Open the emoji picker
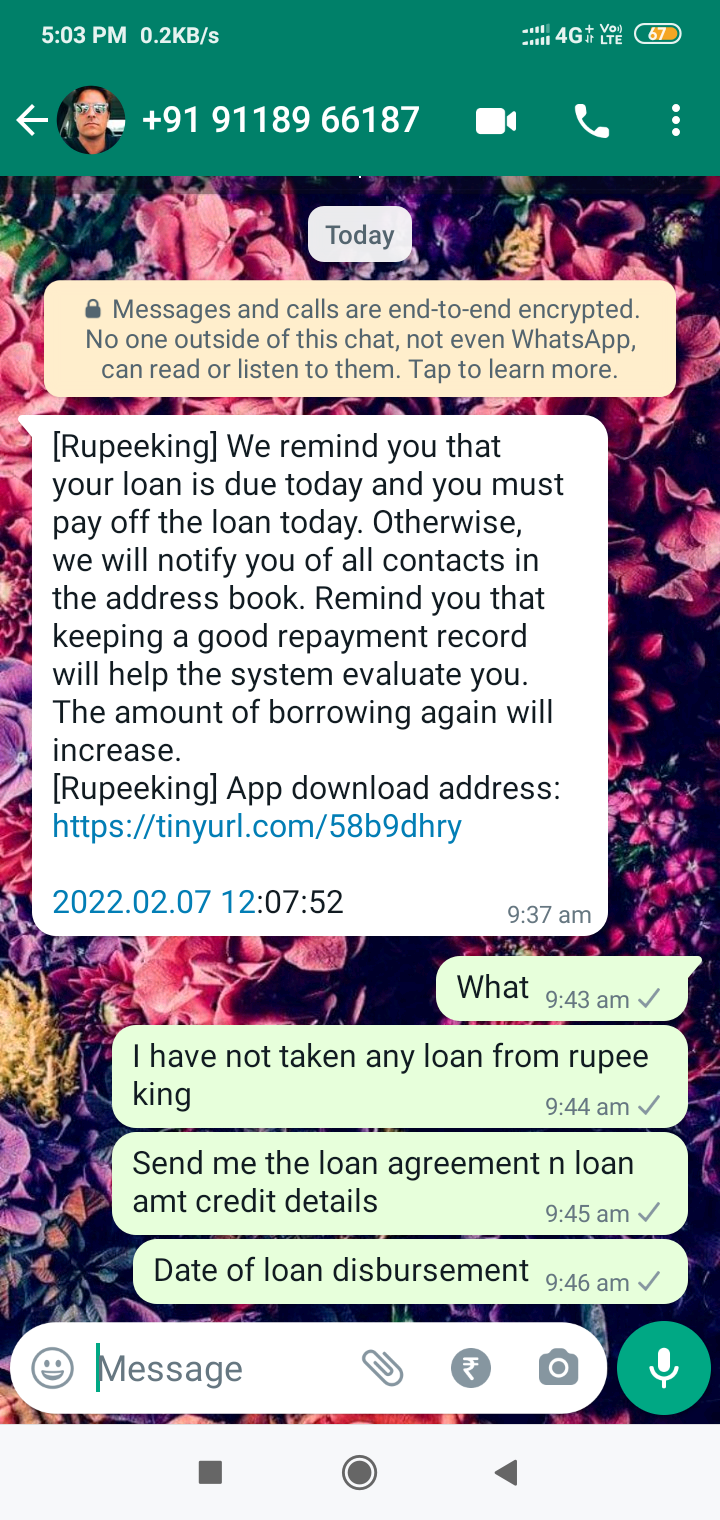The width and height of the screenshot is (720, 1520). click(x=52, y=1368)
